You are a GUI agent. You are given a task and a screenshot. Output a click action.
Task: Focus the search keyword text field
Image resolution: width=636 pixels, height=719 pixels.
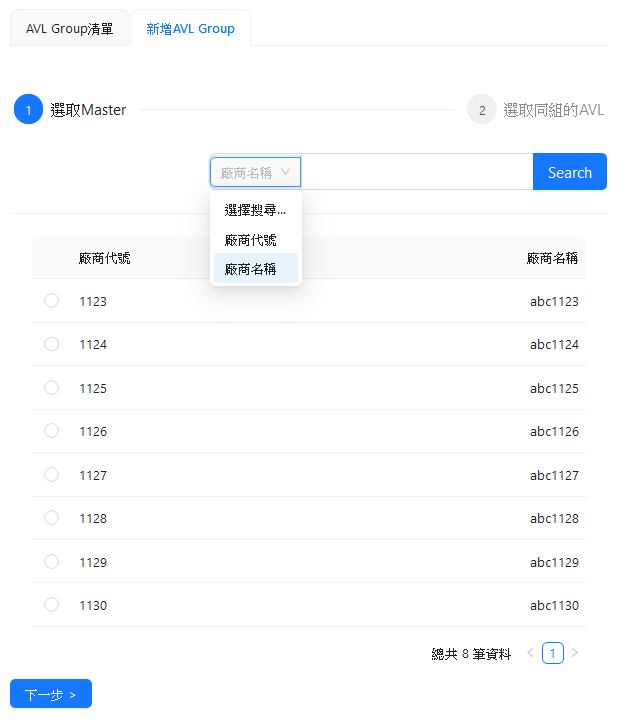[416, 172]
